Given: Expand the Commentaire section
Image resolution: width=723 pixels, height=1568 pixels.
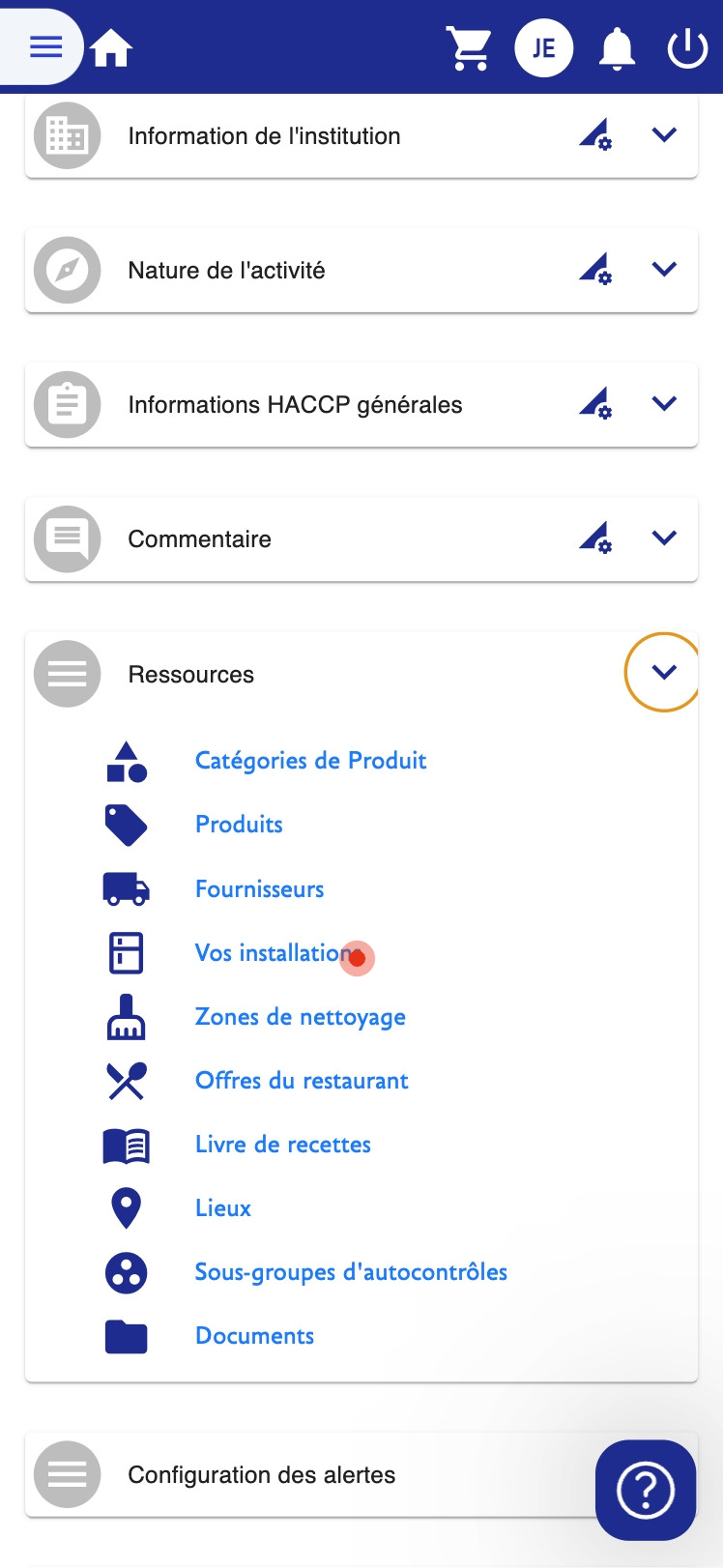Looking at the screenshot, I should (x=664, y=537).
